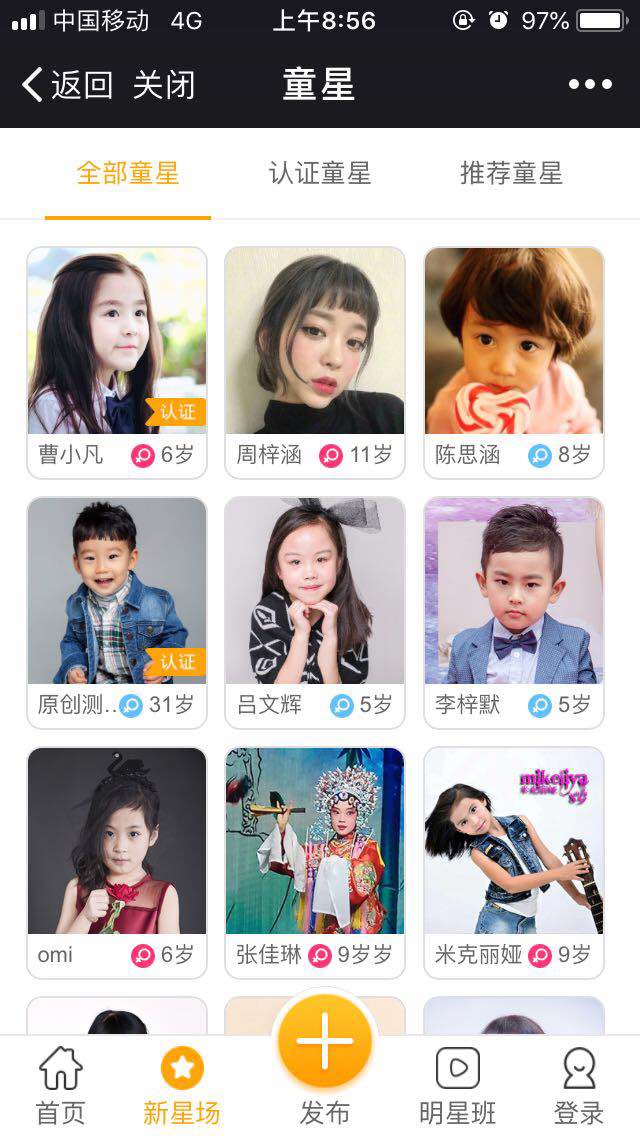Tap the 新星场 bottom tab
This screenshot has width=640, height=1136.
tap(181, 1086)
